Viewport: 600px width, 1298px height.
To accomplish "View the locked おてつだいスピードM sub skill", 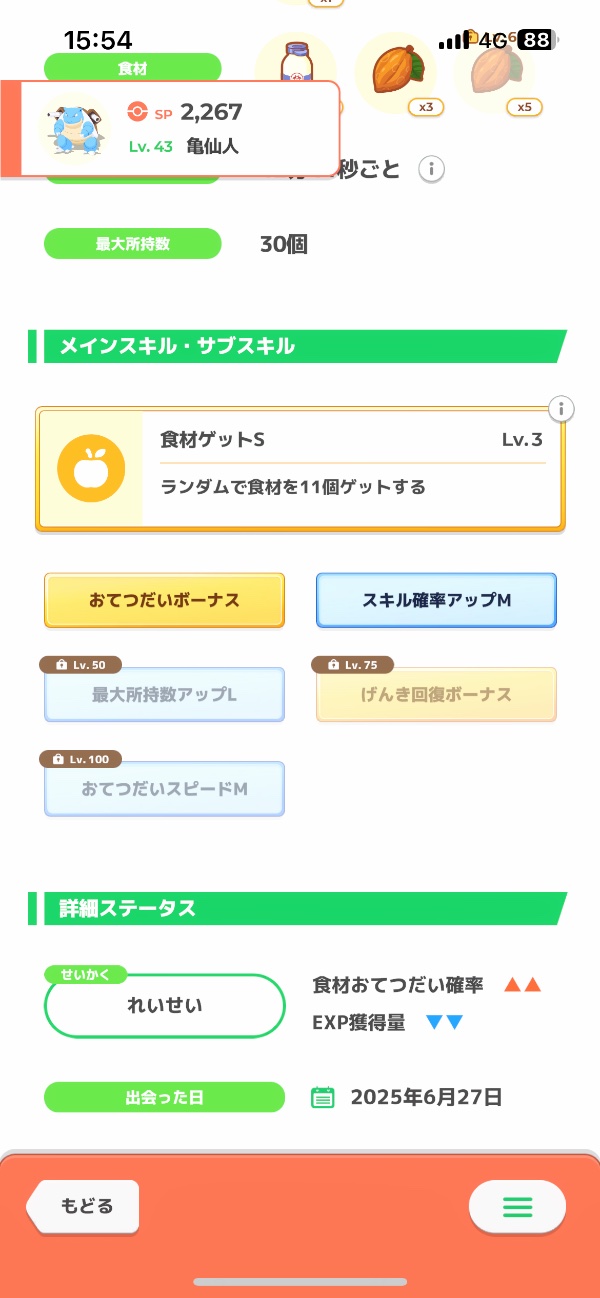I will point(165,789).
